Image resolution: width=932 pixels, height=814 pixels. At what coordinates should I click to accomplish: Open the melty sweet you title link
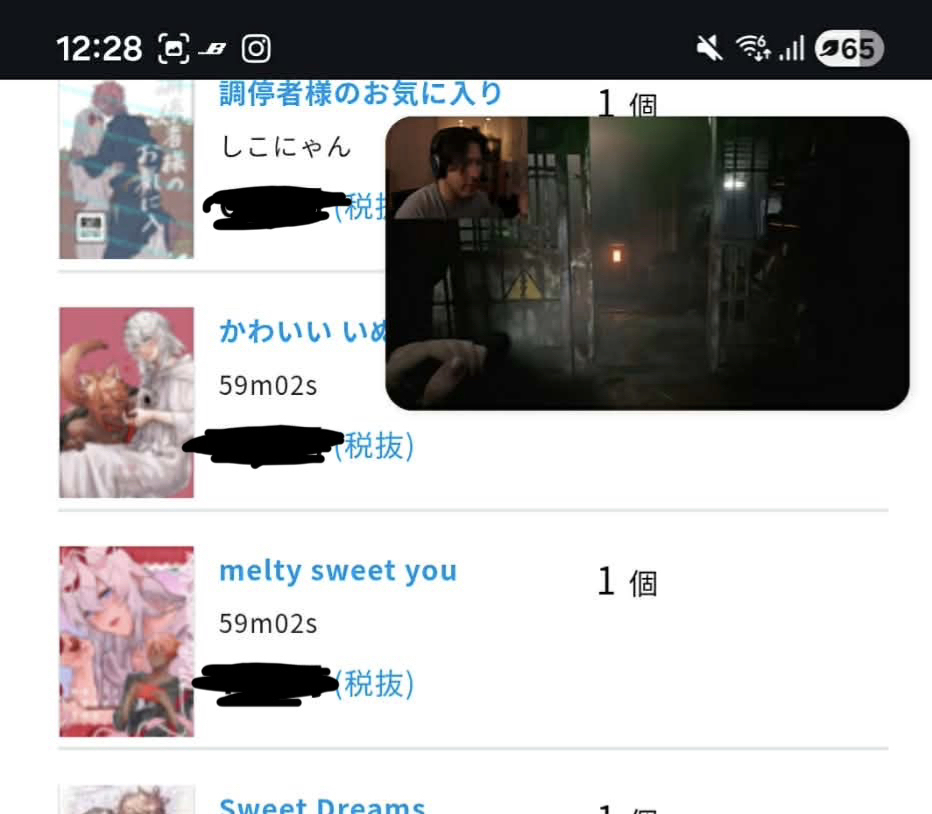[337, 571]
